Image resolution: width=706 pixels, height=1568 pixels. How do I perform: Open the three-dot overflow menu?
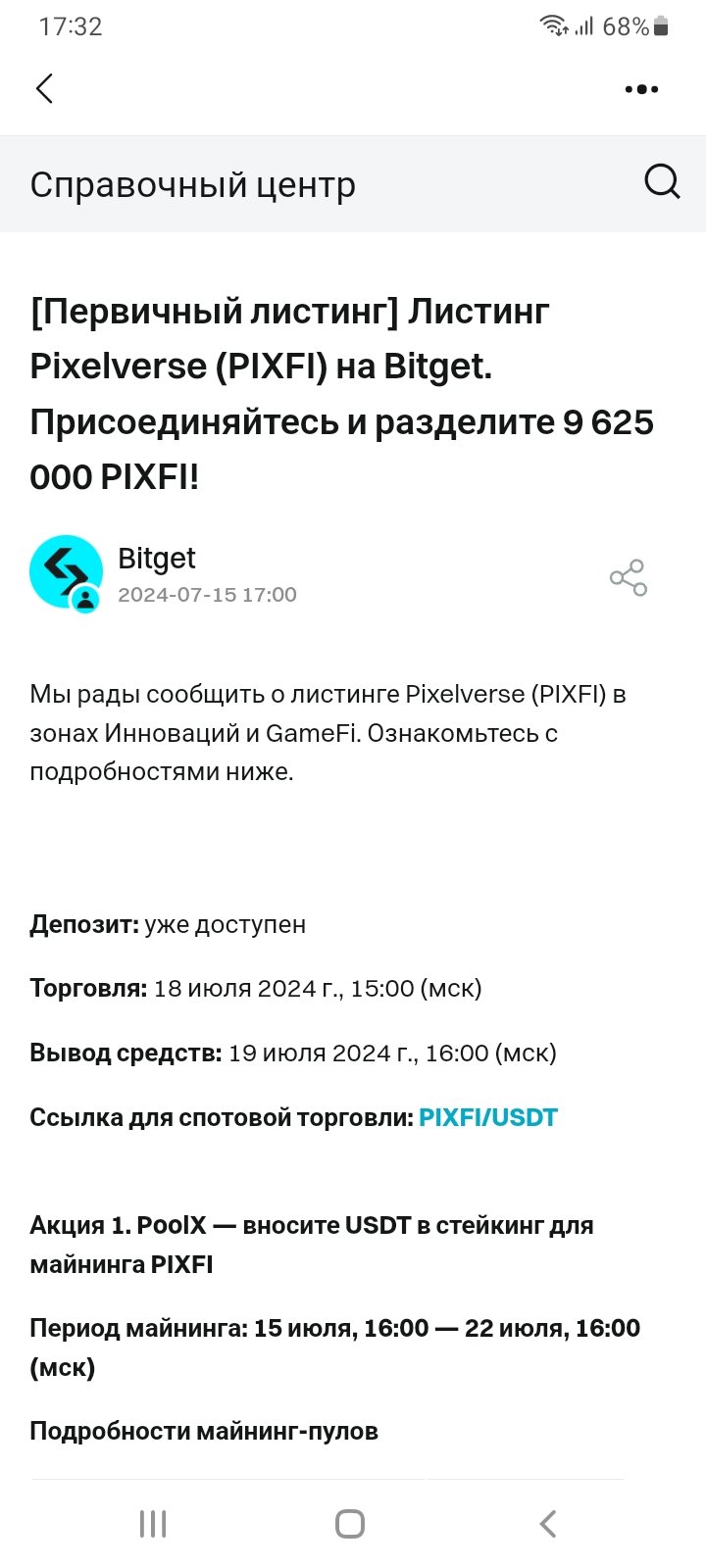(x=641, y=89)
